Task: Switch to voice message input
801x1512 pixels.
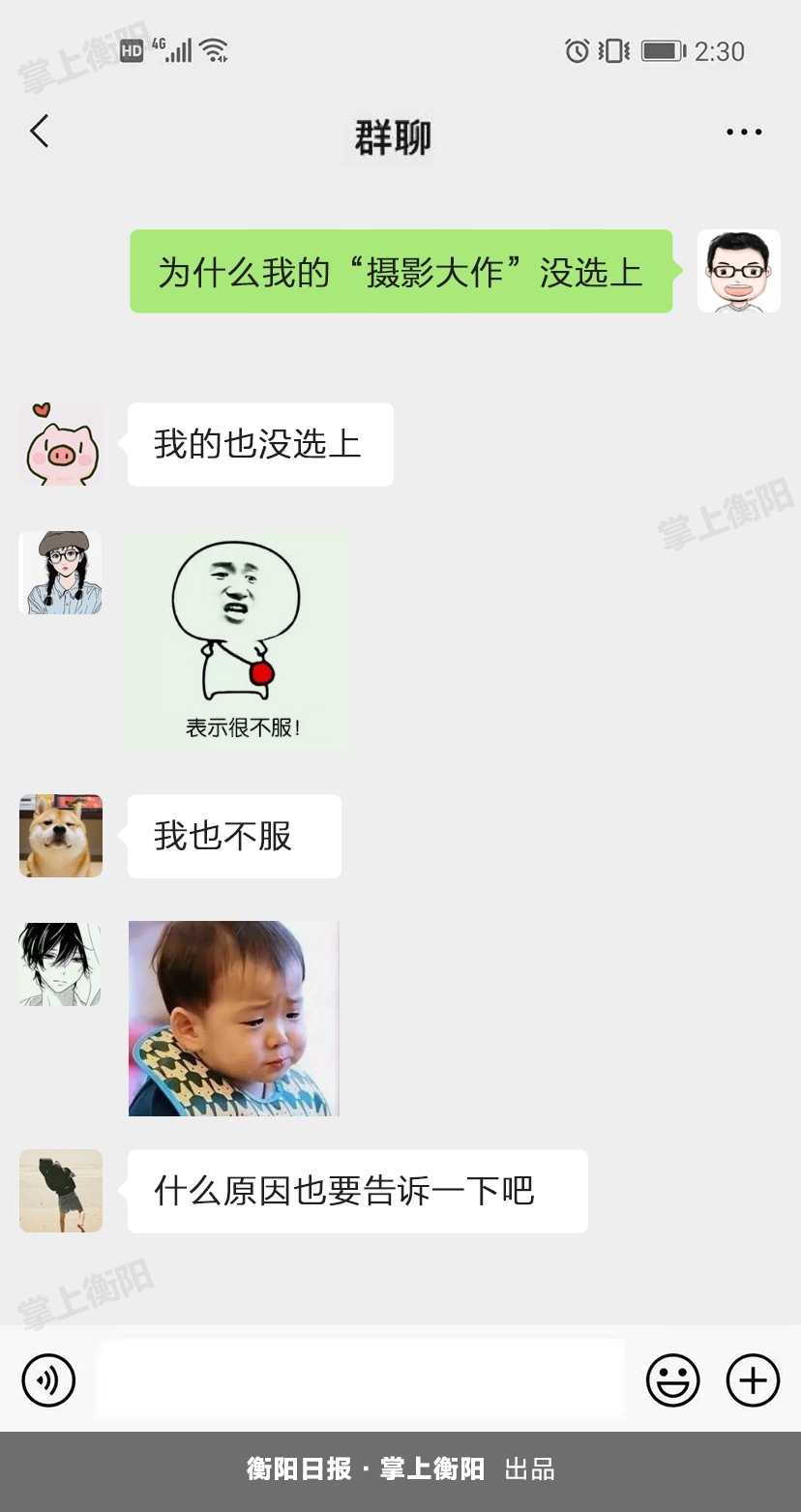Action: tap(48, 1379)
